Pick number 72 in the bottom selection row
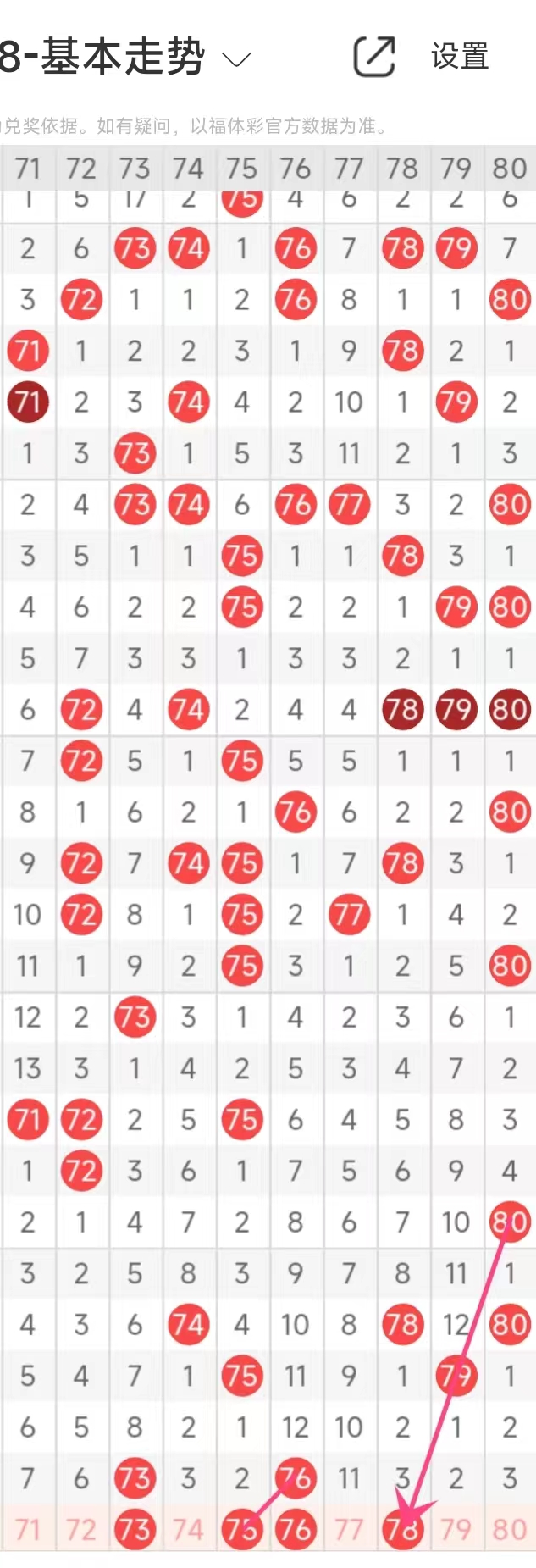This screenshot has height=1568, width=536. pos(80,1529)
